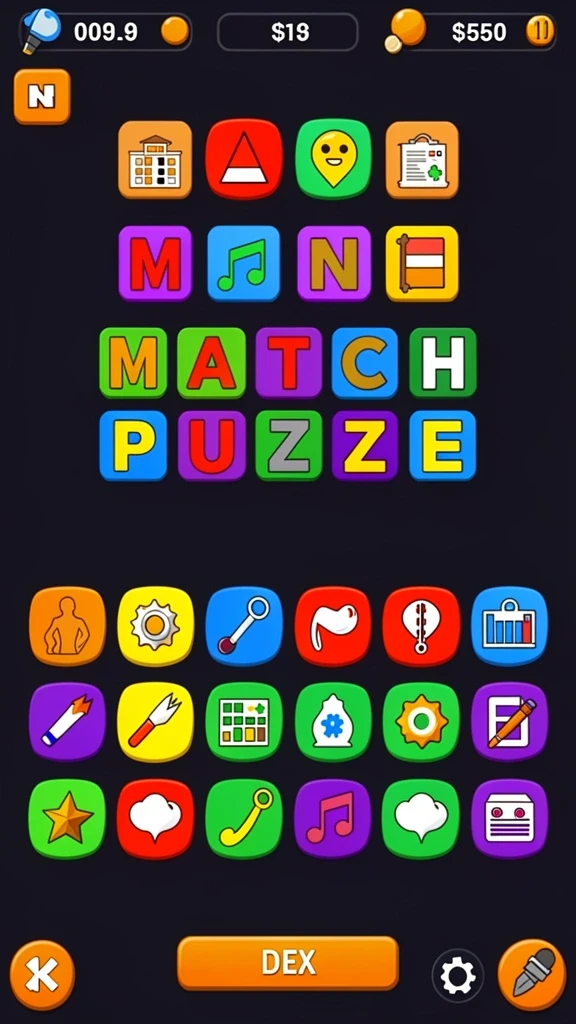
Task: Tap the orange N button
Action: click(42, 97)
